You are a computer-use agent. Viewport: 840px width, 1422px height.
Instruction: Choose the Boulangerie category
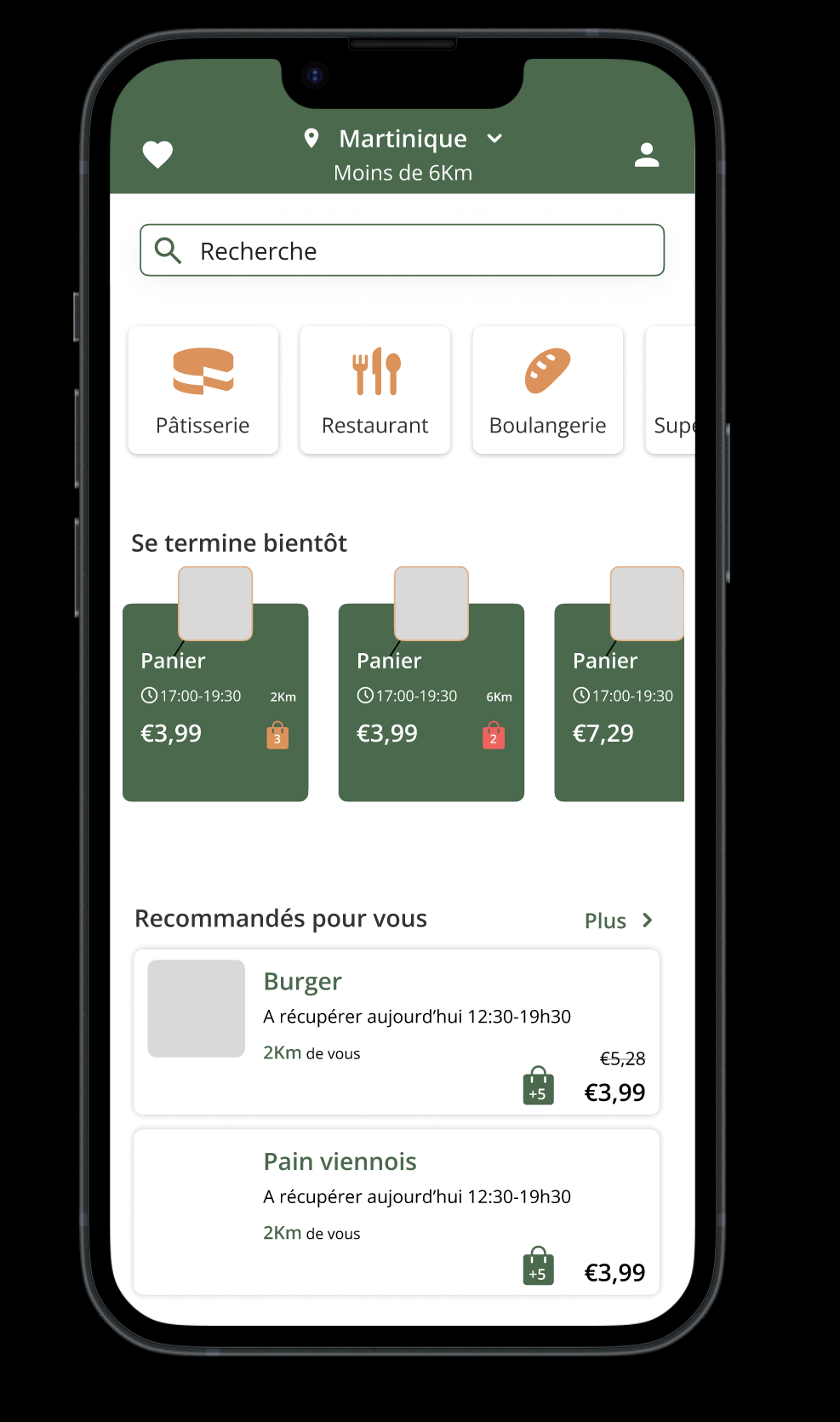pyautogui.click(x=548, y=390)
